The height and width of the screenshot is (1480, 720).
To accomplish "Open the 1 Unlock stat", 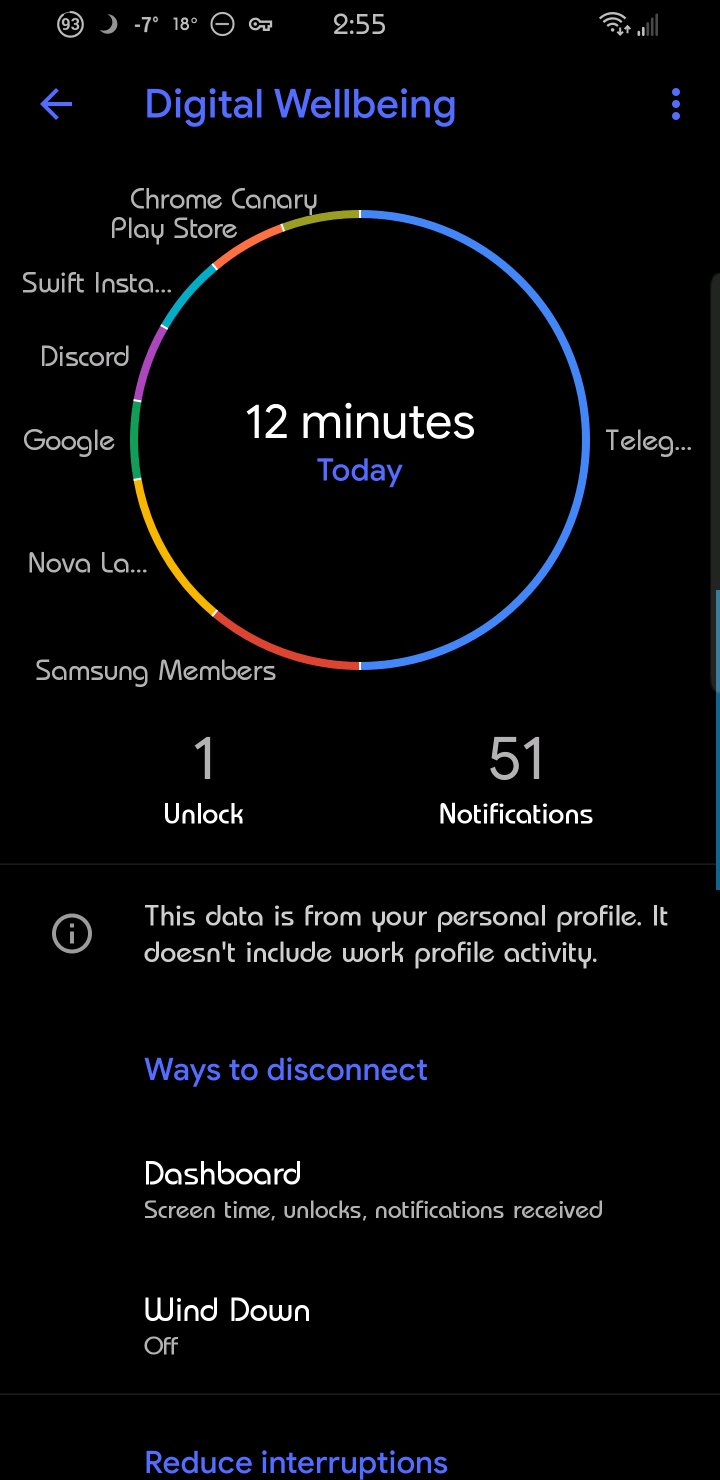I will 204,782.
